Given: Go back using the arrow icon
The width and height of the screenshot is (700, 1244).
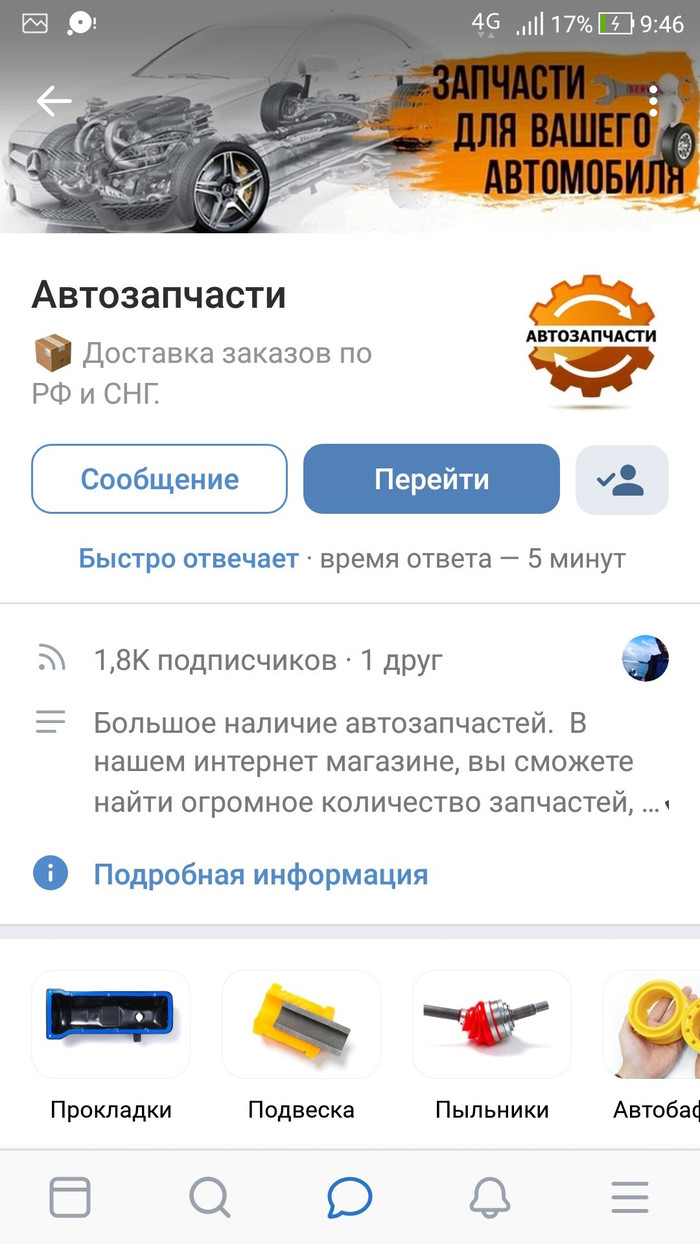Looking at the screenshot, I should (x=54, y=101).
